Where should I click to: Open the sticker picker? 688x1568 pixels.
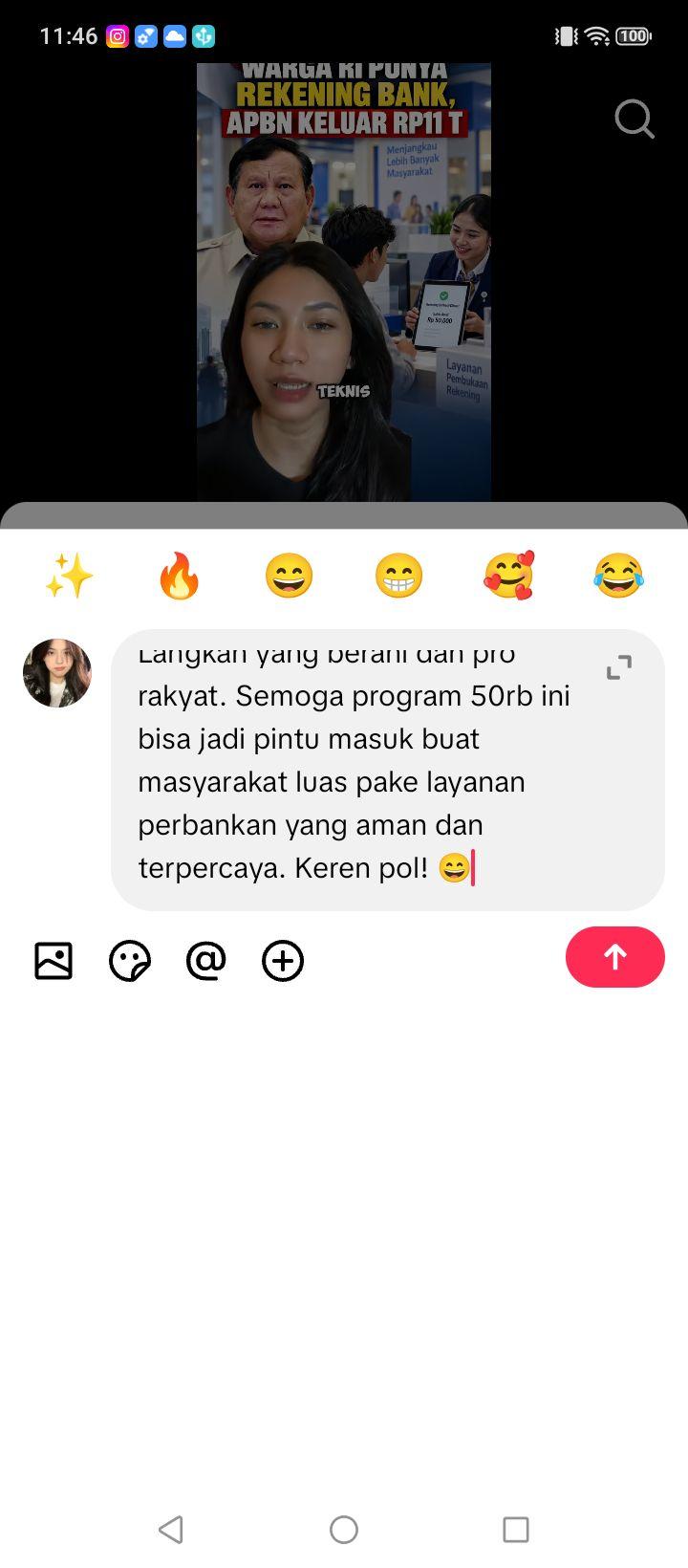[130, 961]
